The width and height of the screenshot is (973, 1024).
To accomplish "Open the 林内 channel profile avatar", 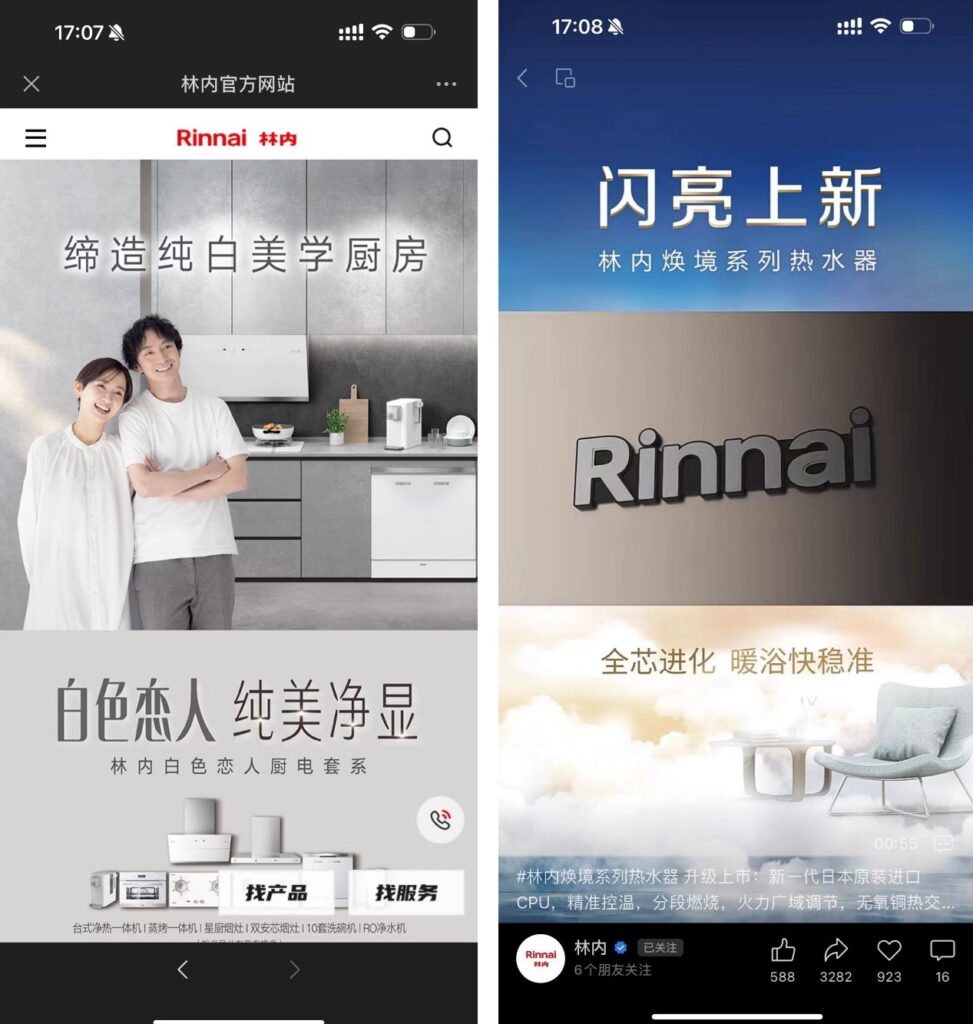I will pos(540,958).
